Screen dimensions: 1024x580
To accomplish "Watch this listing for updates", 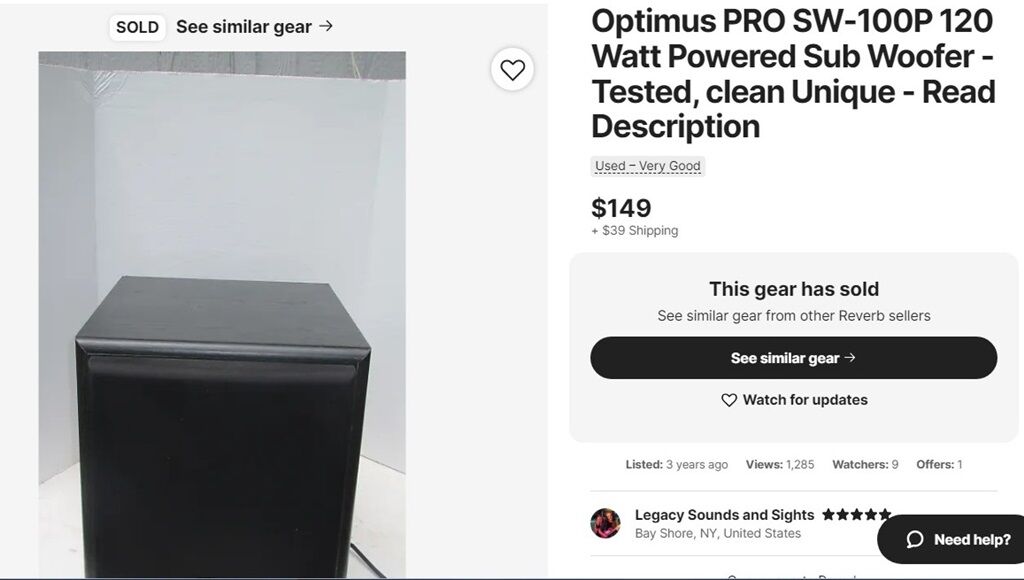I will pos(794,400).
